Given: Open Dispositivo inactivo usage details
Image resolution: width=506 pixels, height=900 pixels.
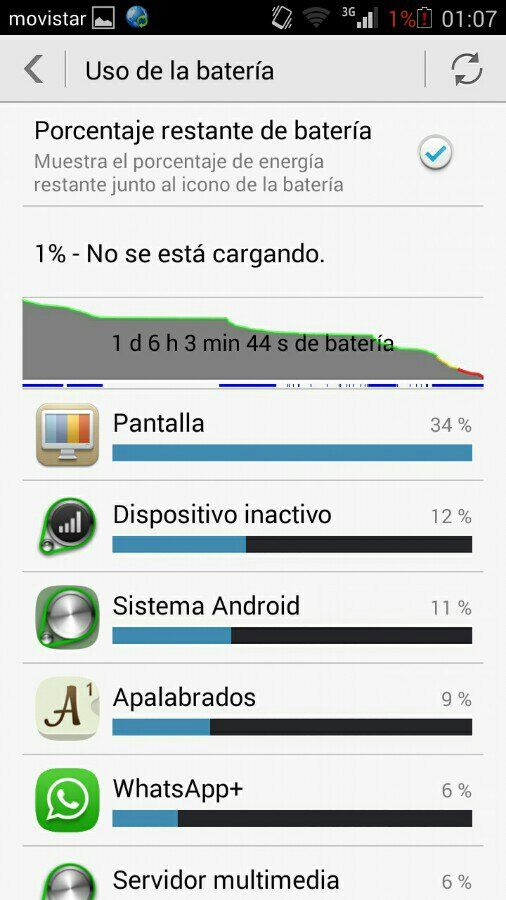Looking at the screenshot, I should (x=253, y=526).
